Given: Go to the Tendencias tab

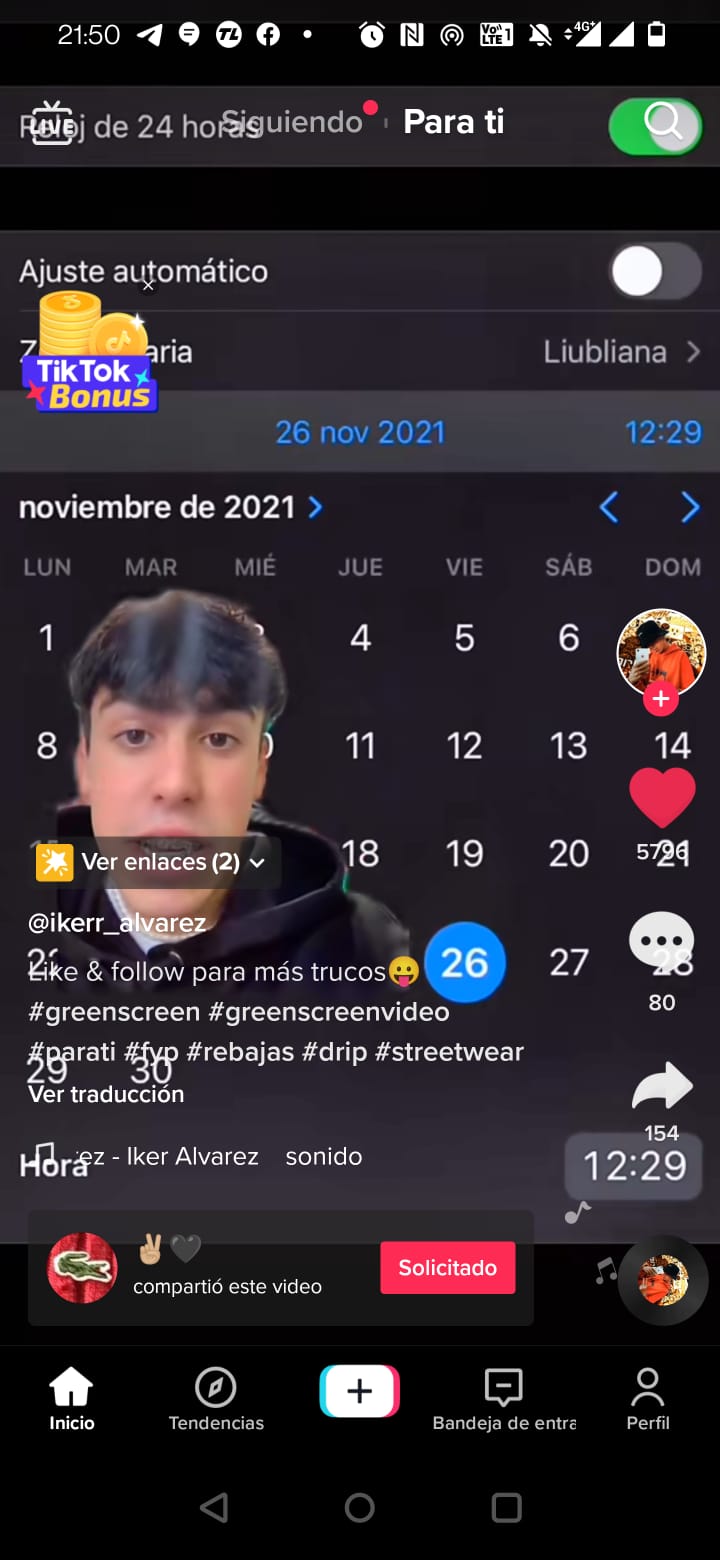Looking at the screenshot, I should tap(216, 1400).
